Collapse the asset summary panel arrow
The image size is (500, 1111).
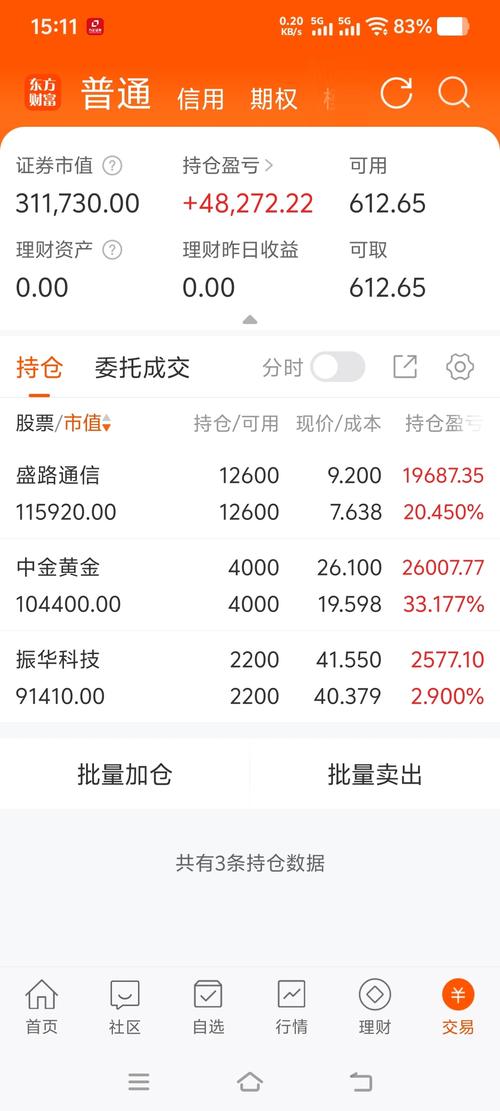click(250, 320)
